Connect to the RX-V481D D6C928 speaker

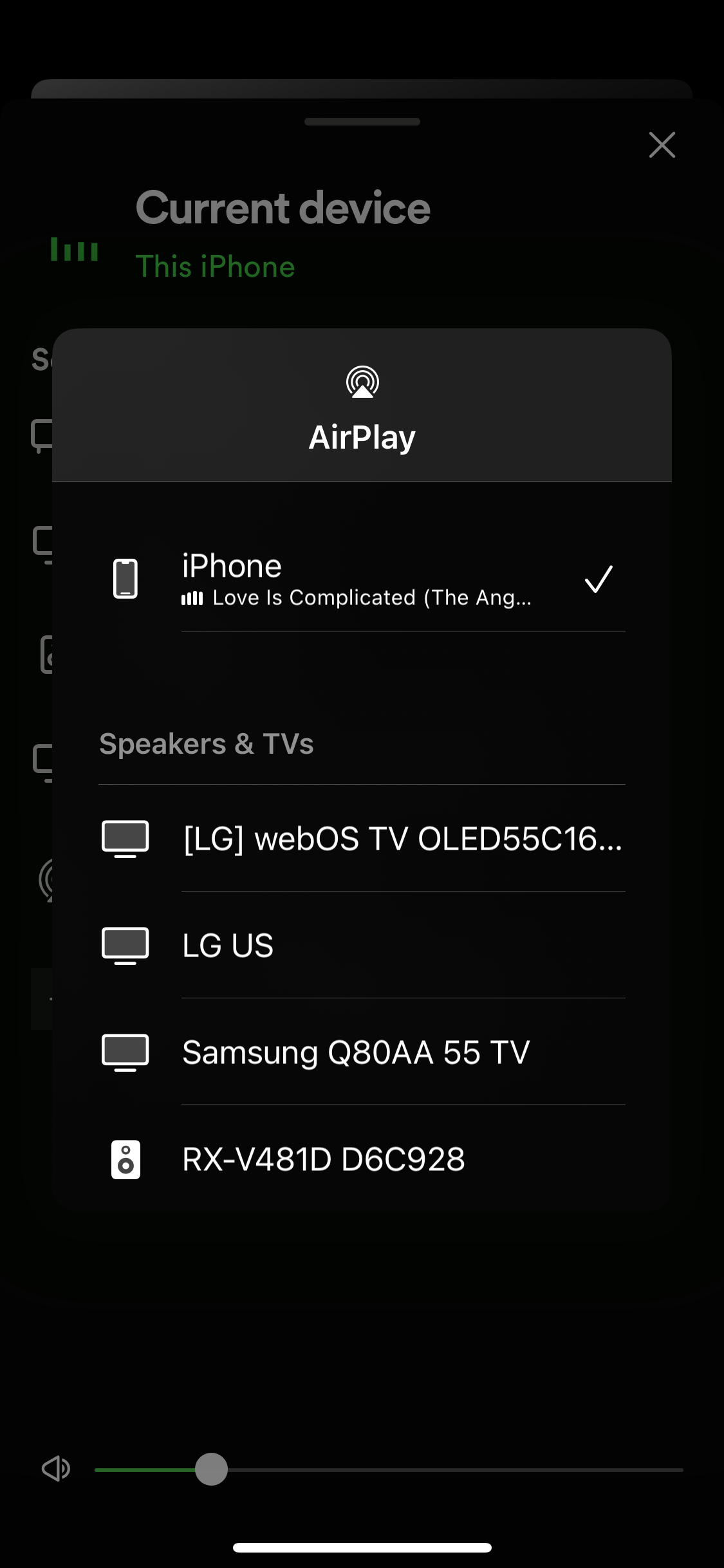point(360,1159)
